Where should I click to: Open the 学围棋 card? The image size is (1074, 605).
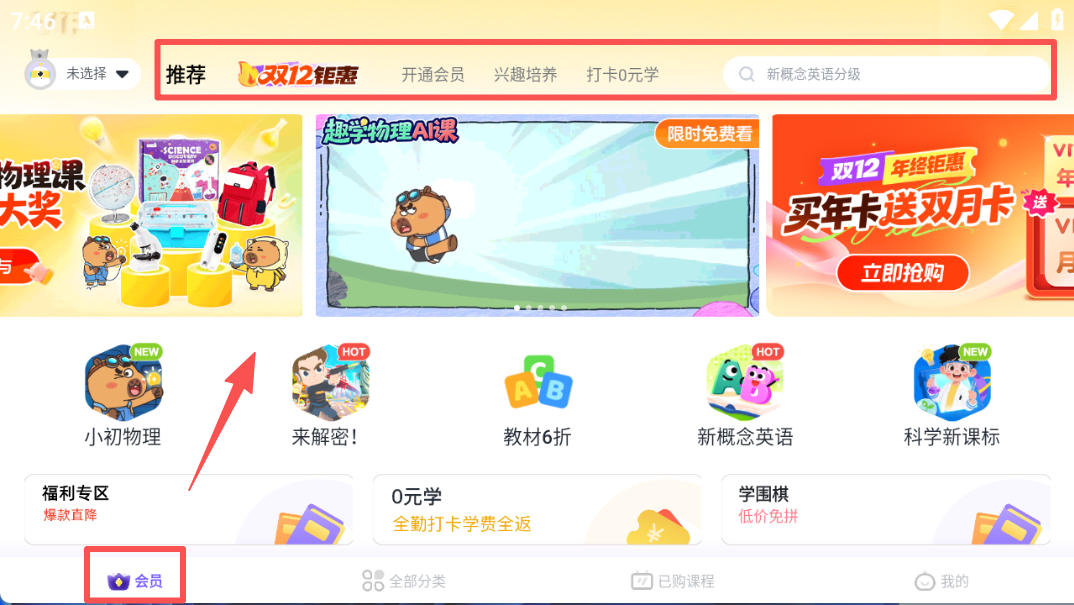pyautogui.click(x=884, y=508)
